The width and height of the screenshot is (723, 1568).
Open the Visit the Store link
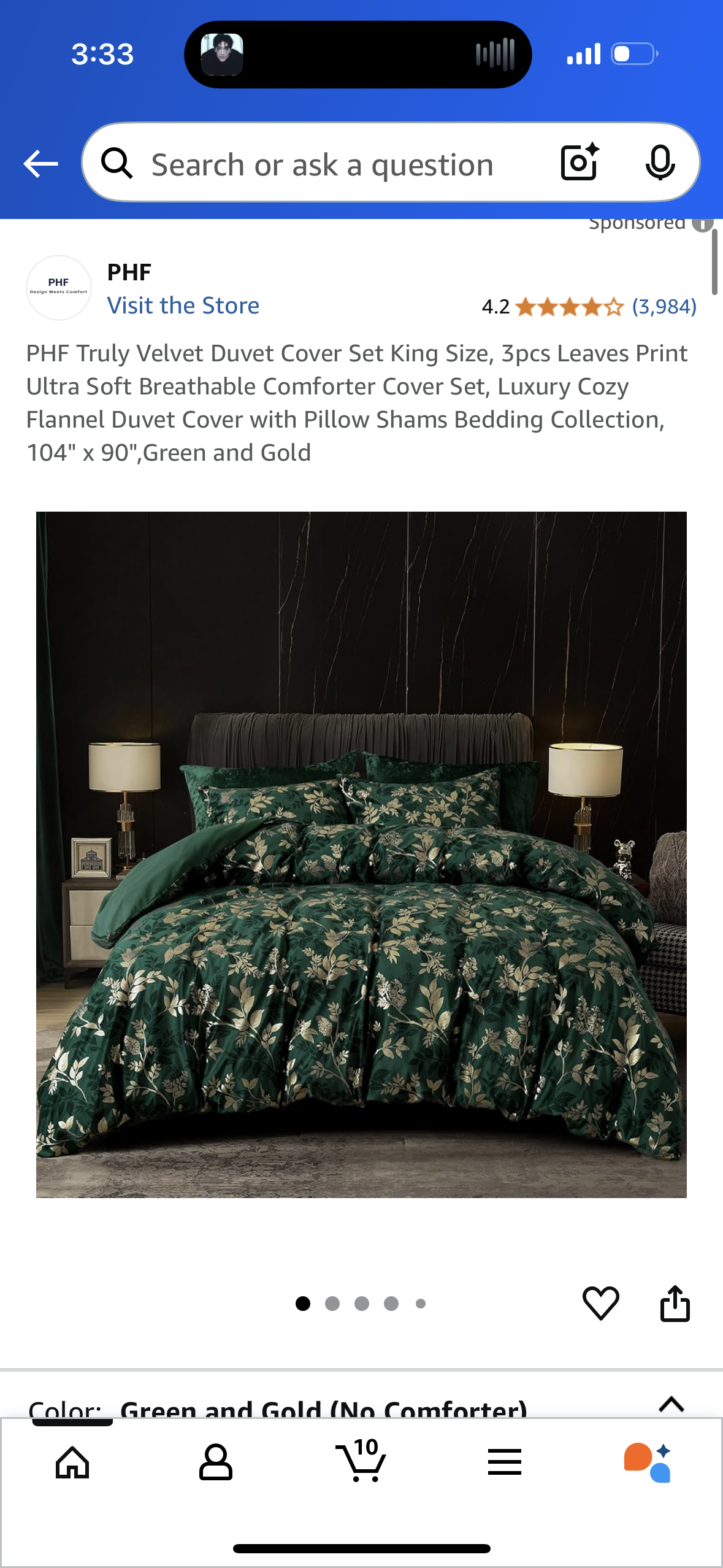183,306
